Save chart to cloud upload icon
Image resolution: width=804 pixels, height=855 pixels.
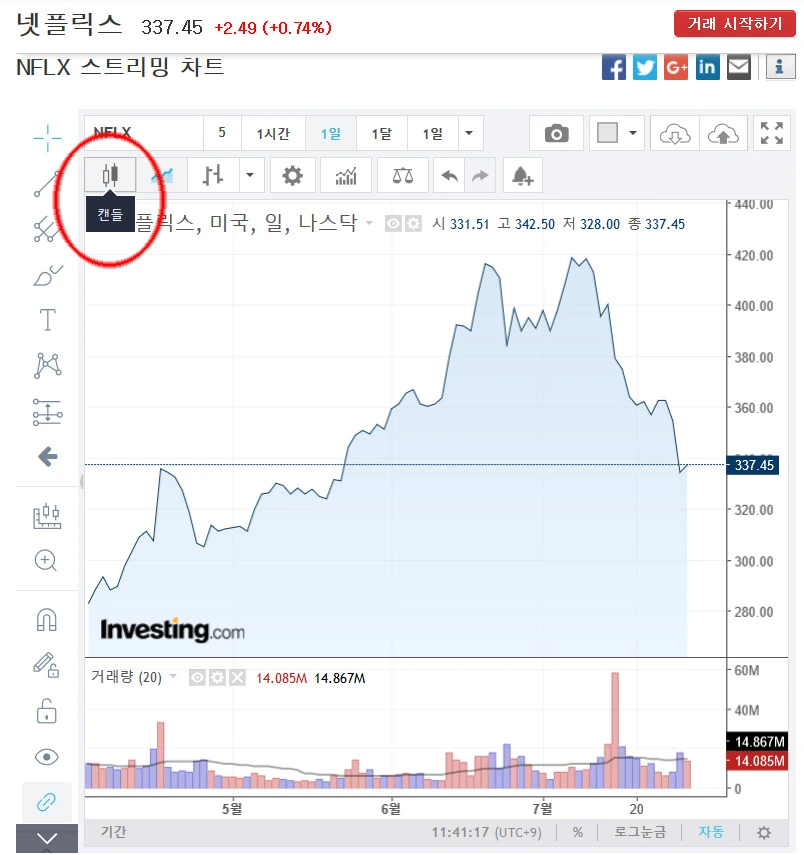[723, 133]
